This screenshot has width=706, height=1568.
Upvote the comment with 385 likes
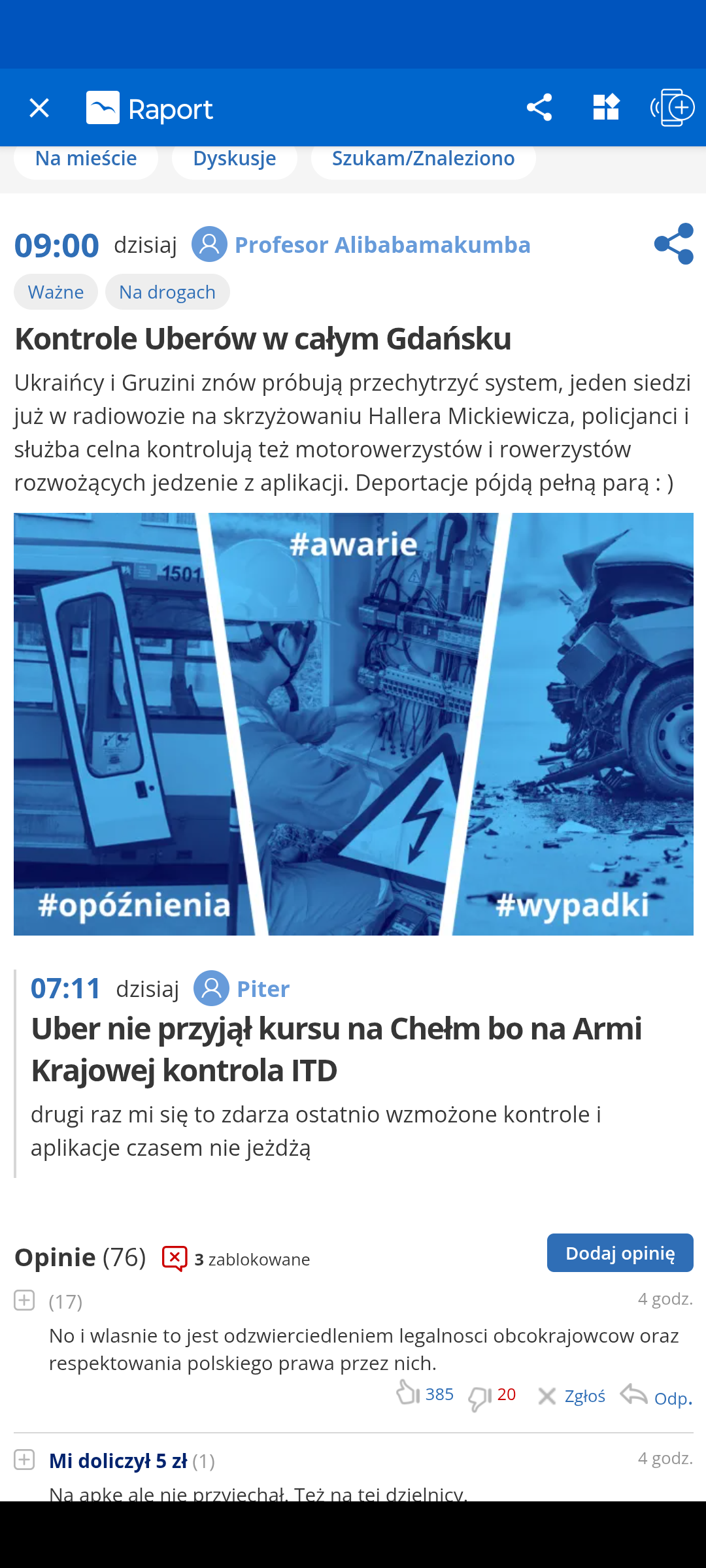point(408,1393)
